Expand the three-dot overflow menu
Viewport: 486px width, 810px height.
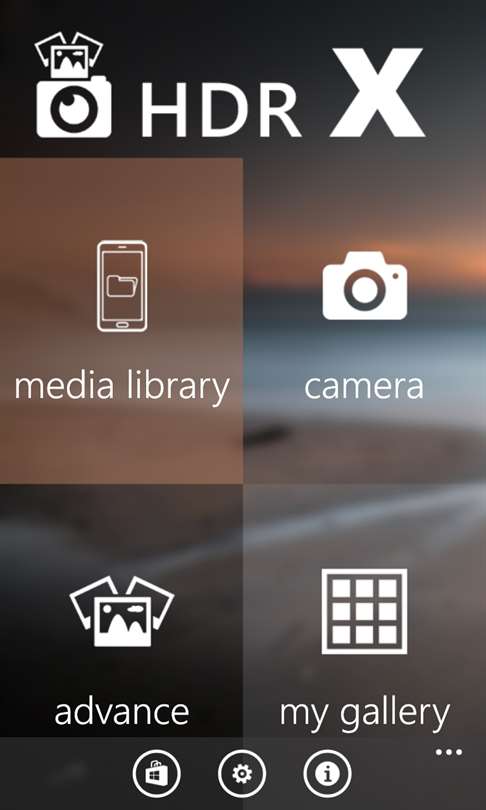tap(448, 752)
